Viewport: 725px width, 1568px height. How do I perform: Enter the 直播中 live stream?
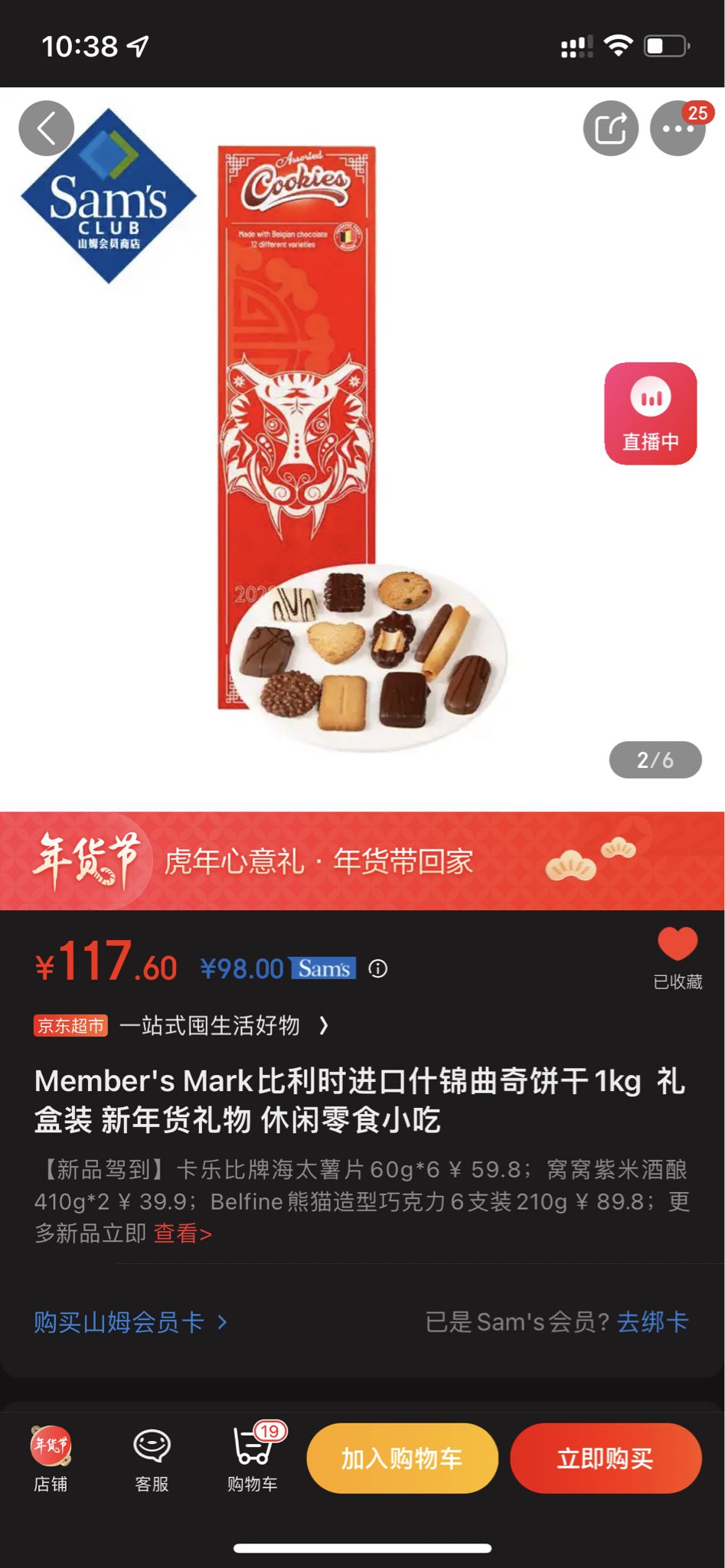coord(650,413)
